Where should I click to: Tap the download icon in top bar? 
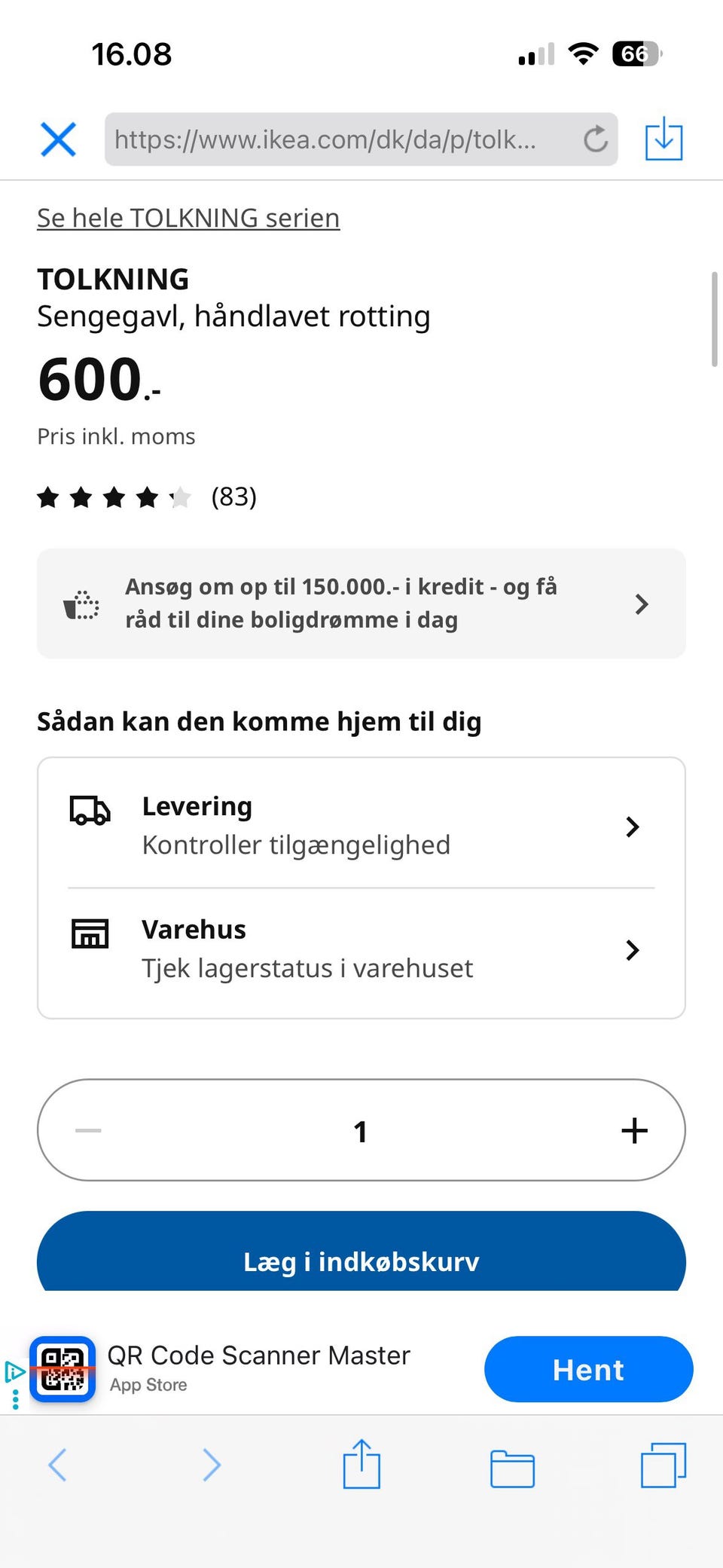tap(664, 139)
